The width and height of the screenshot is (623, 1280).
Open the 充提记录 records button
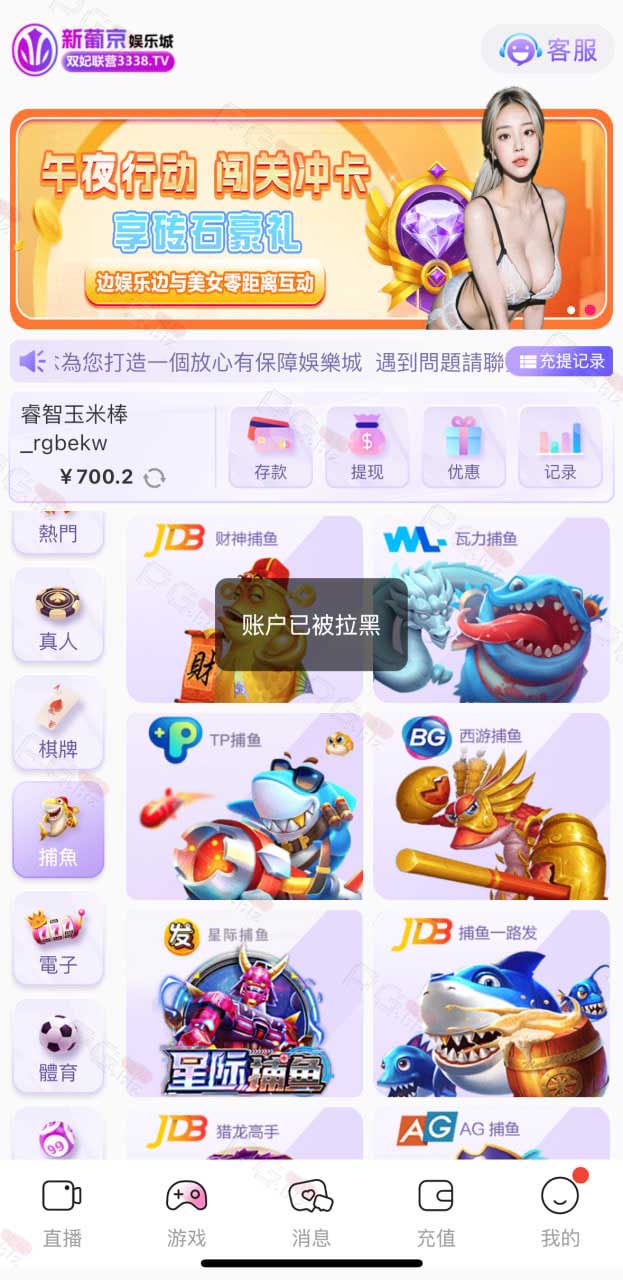[x=560, y=361]
